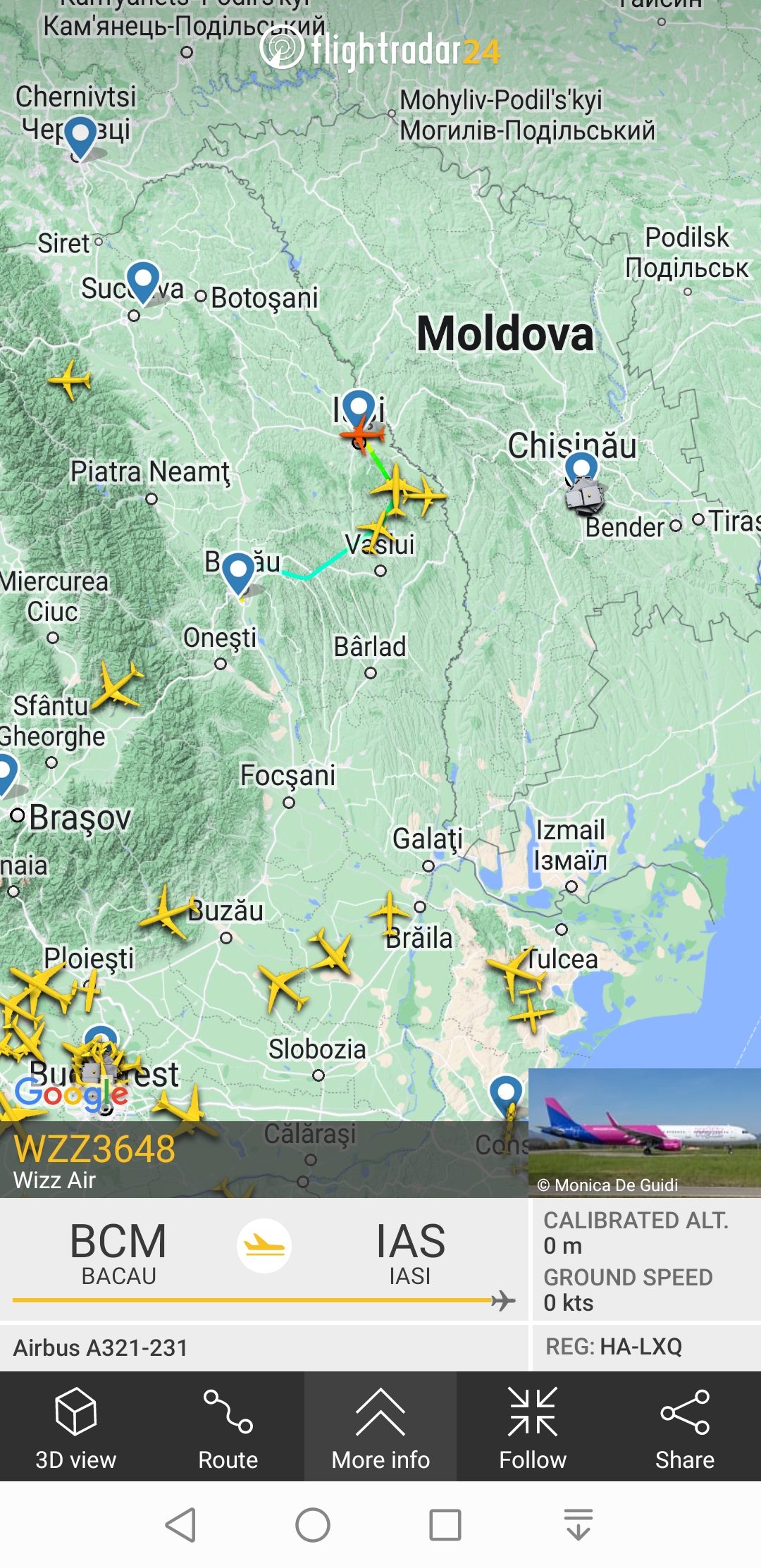Show the flight route
761x1568 pixels.
pyautogui.click(x=228, y=1428)
